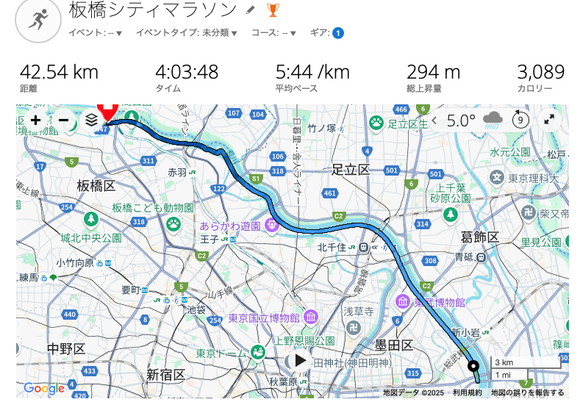This screenshot has width=580, height=400.
Task: Expand the イベントタイプ dropdown
Action: coord(186,33)
